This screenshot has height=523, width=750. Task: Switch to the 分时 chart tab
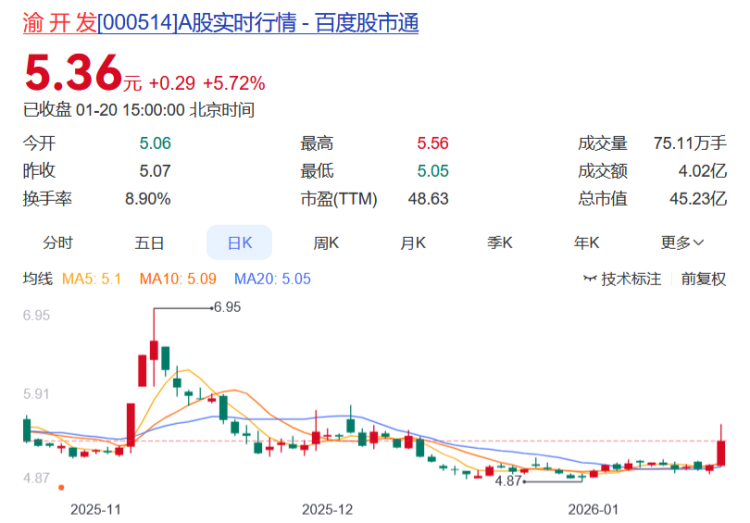click(x=58, y=243)
